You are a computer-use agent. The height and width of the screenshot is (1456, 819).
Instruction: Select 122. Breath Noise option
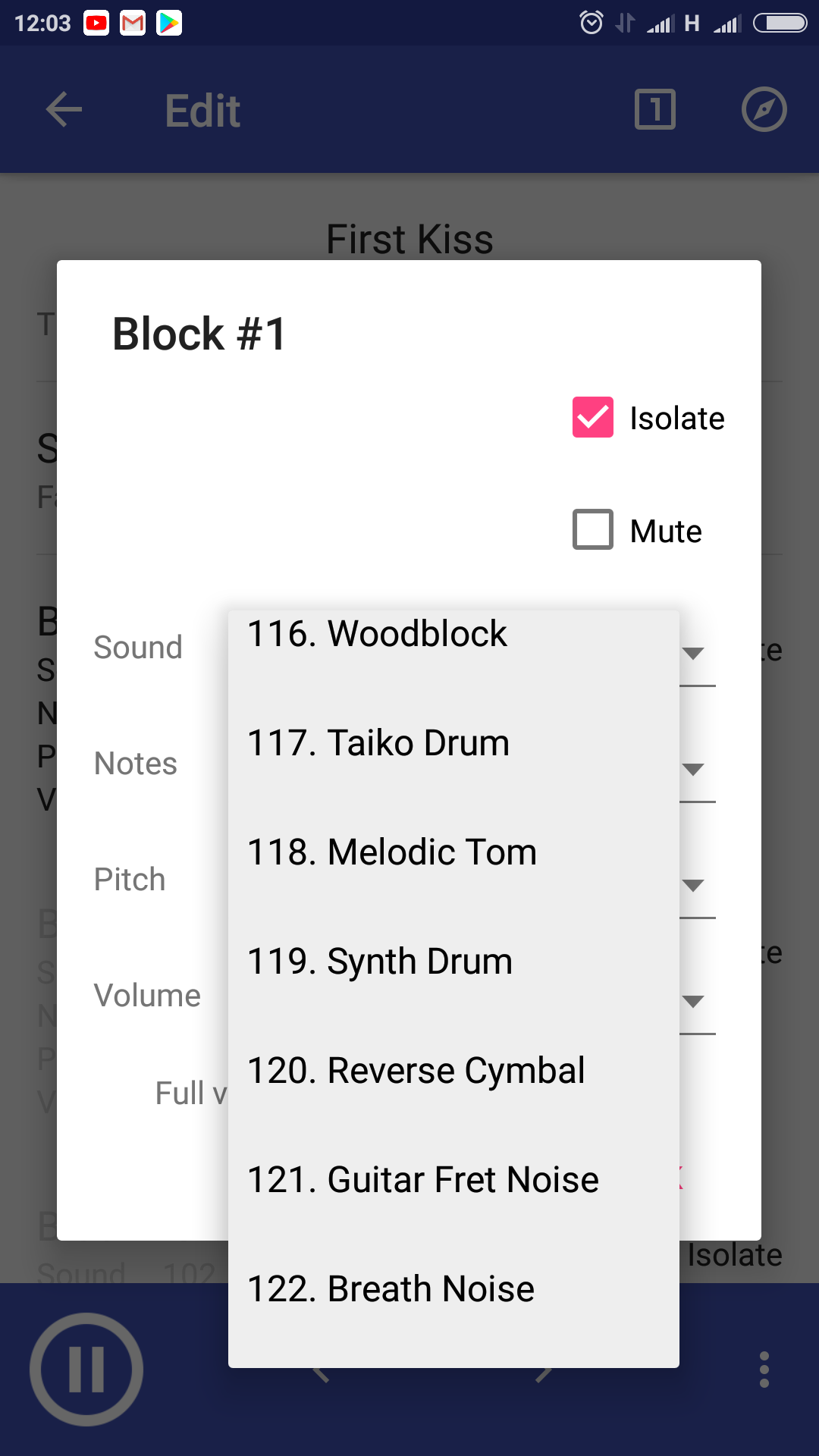453,1289
